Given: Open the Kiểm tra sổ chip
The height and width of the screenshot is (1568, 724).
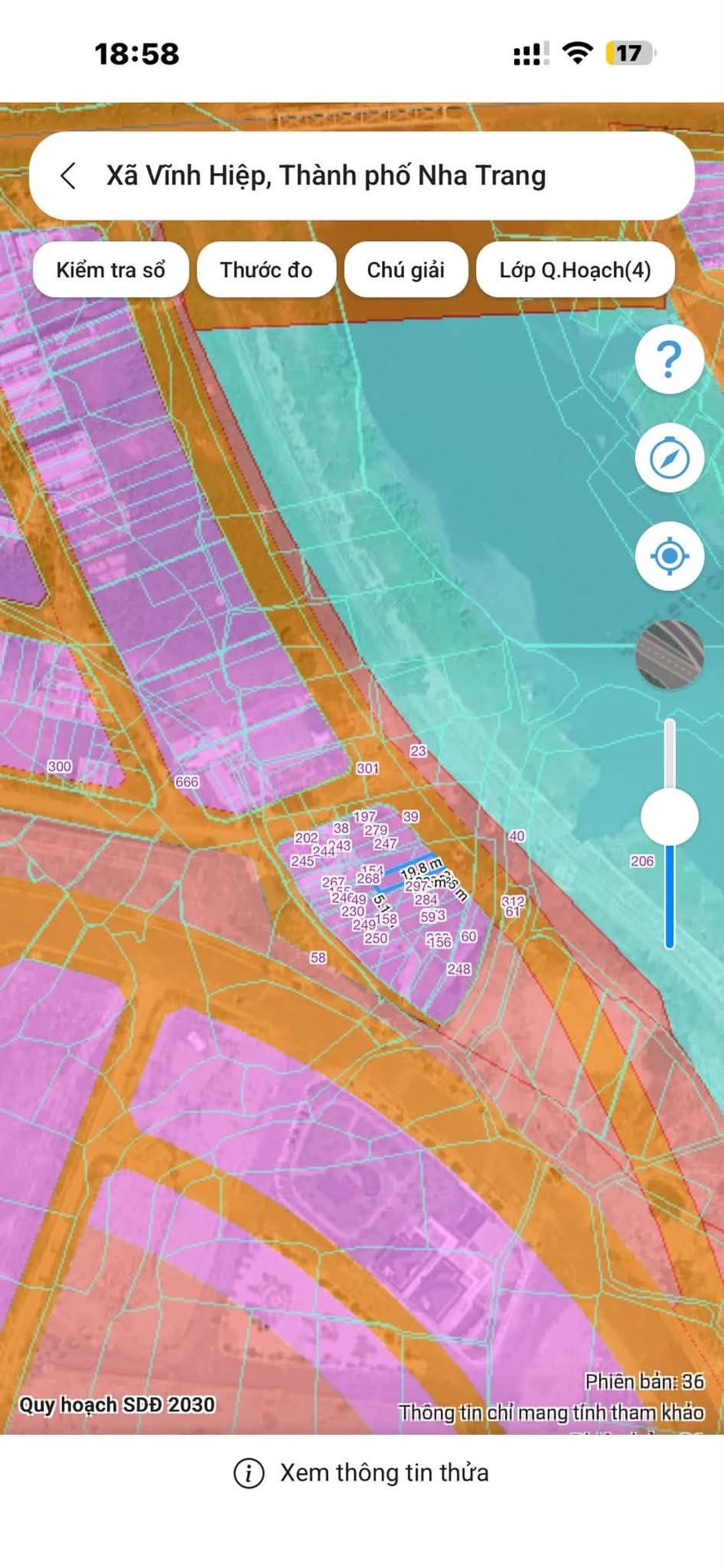Looking at the screenshot, I should tap(110, 270).
